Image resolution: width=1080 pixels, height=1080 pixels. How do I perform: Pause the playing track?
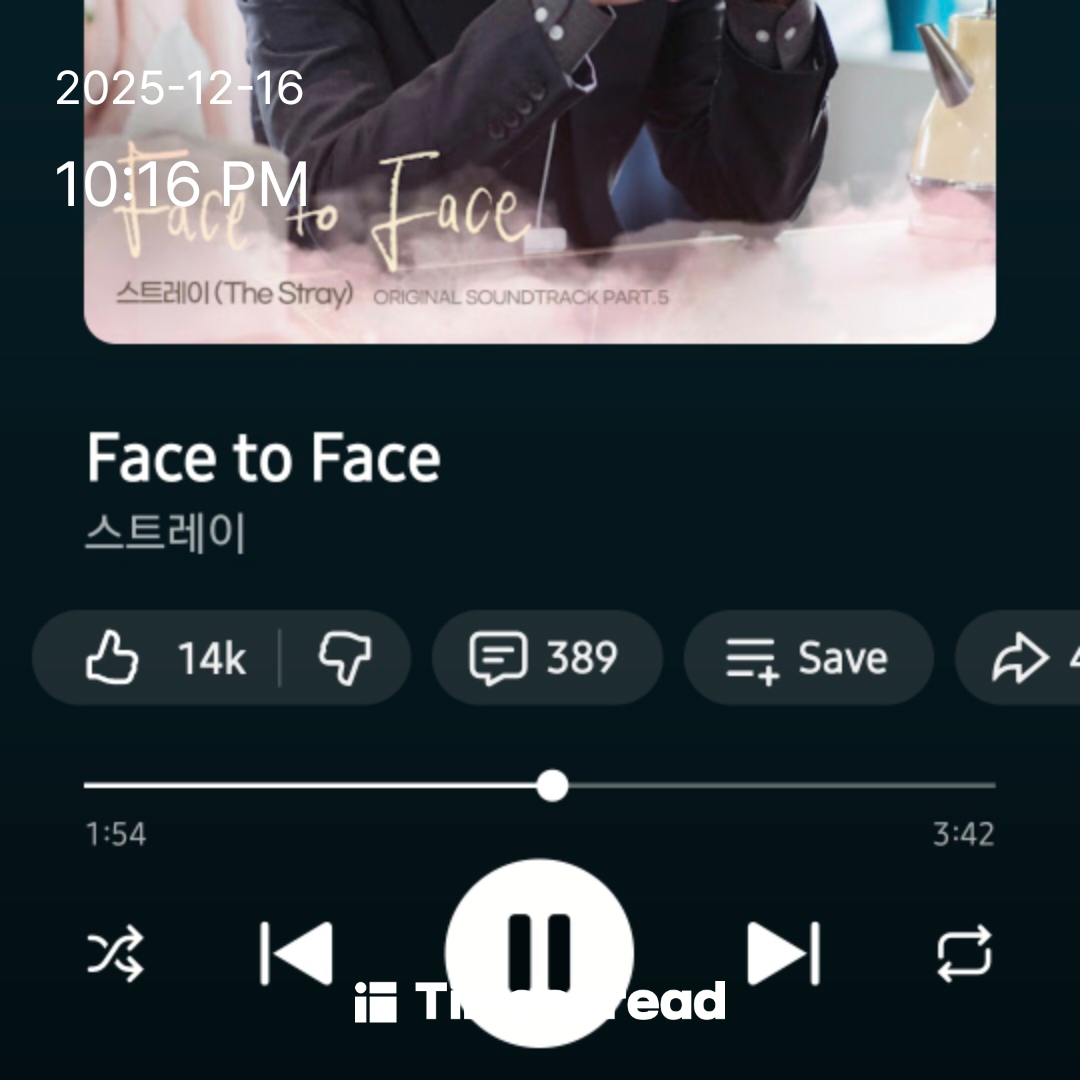pos(539,951)
